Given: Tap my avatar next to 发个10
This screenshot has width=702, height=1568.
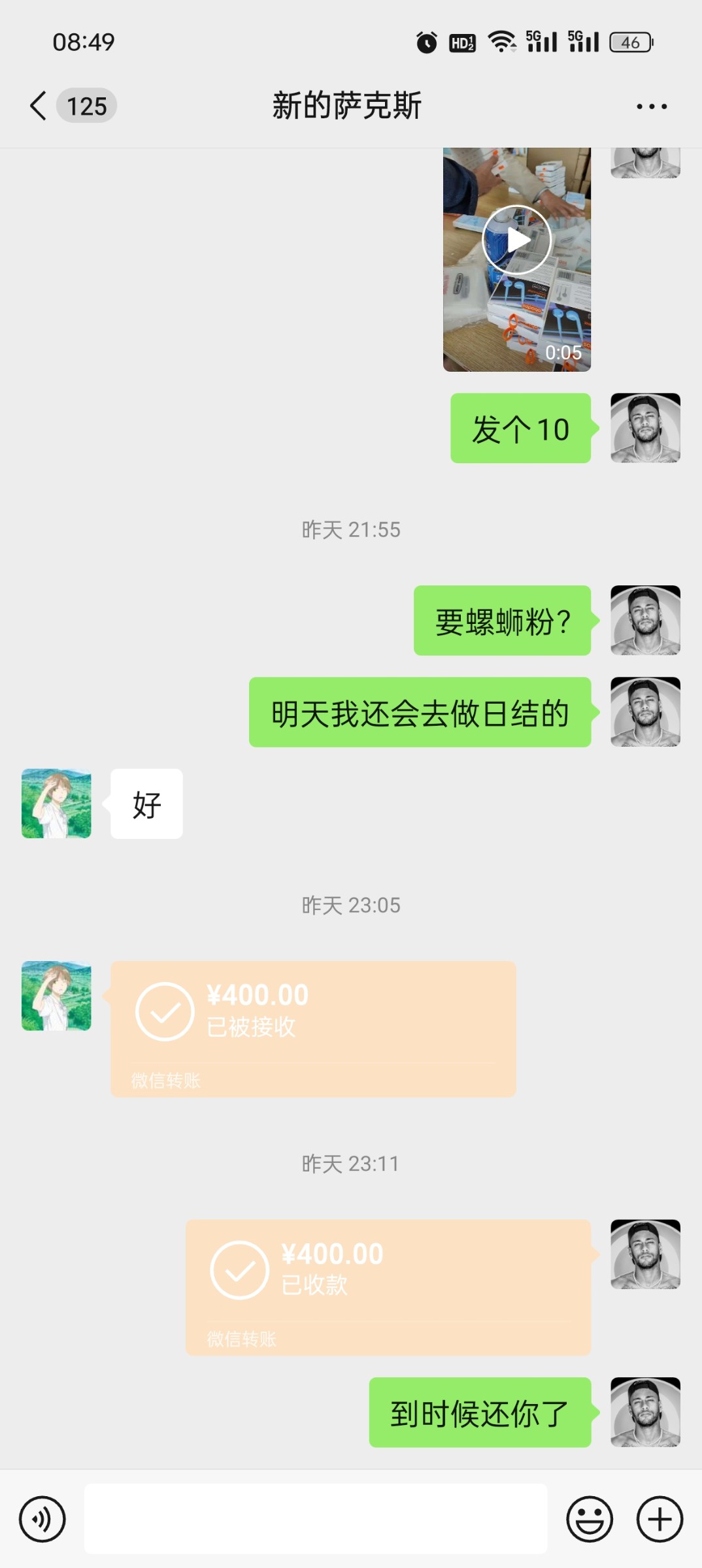Looking at the screenshot, I should click(645, 428).
